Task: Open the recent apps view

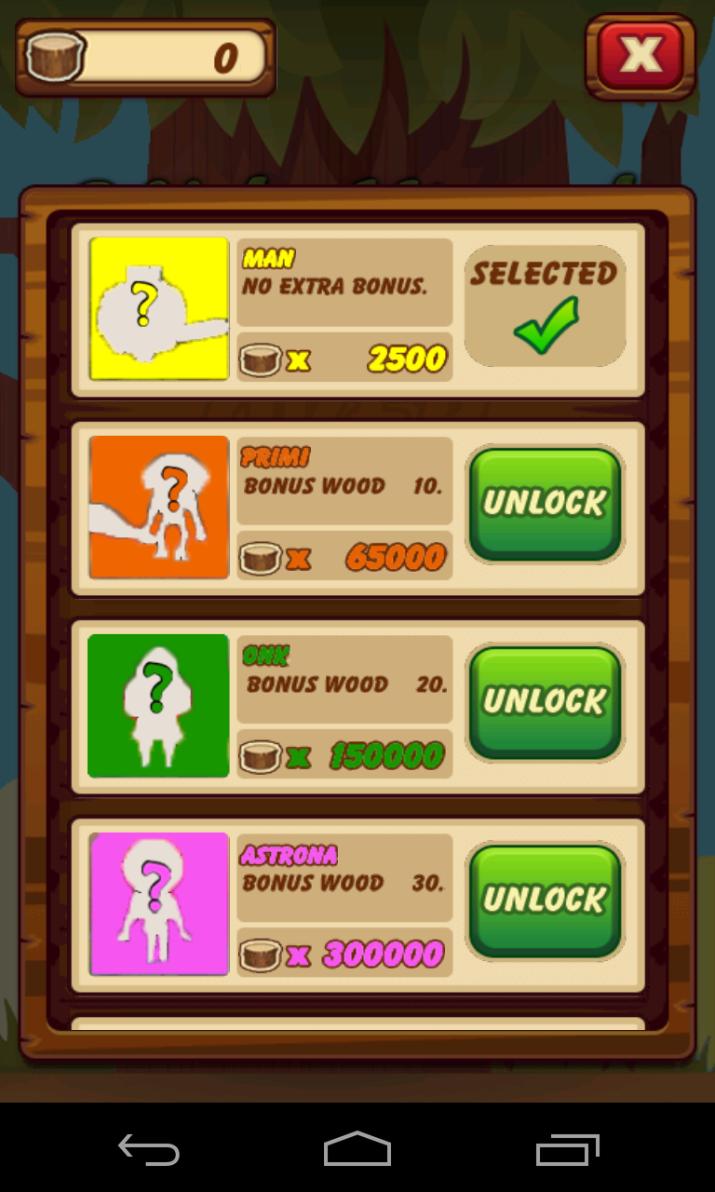Action: 567,1149
